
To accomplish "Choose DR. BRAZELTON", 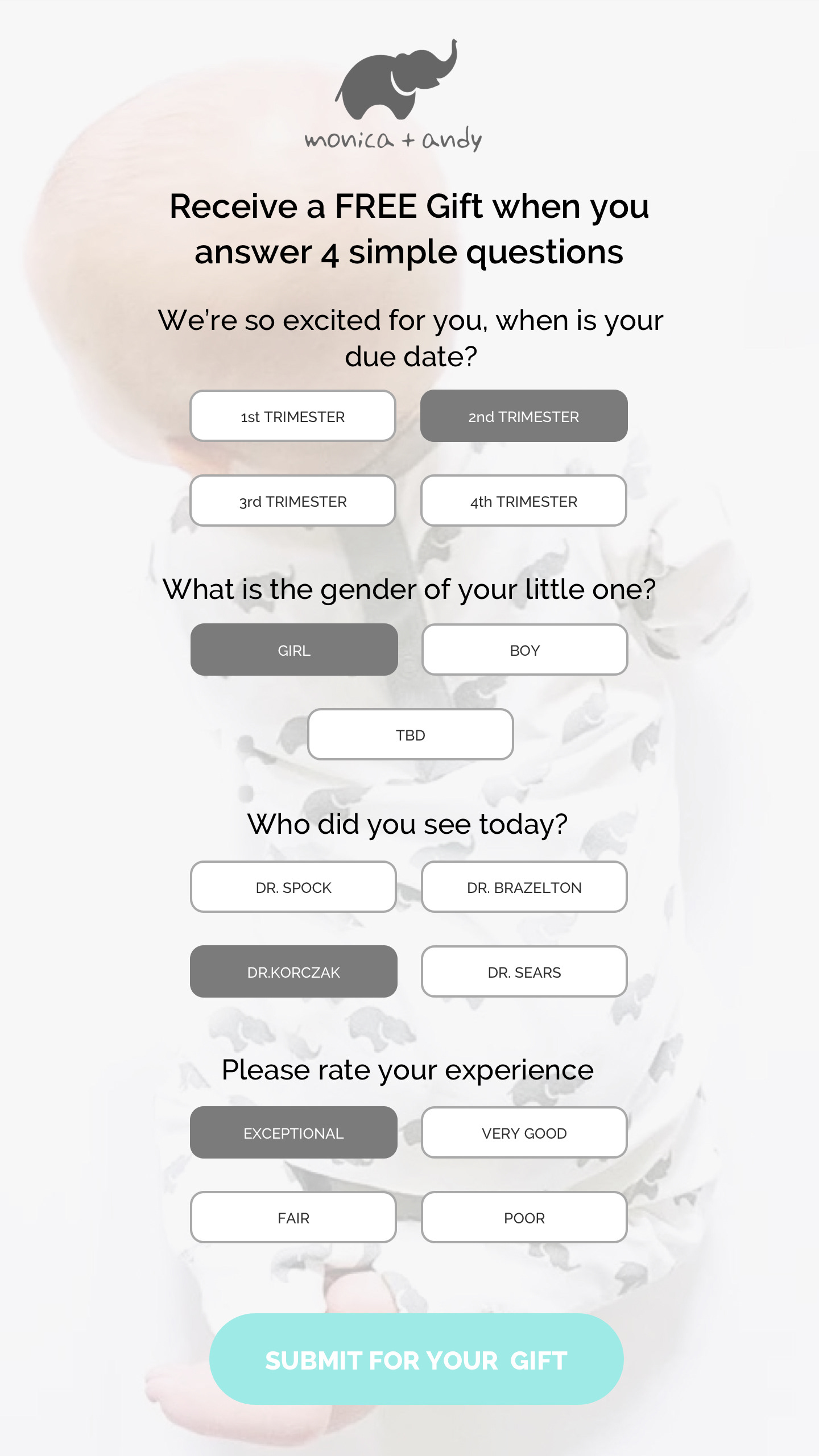I will click(524, 887).
